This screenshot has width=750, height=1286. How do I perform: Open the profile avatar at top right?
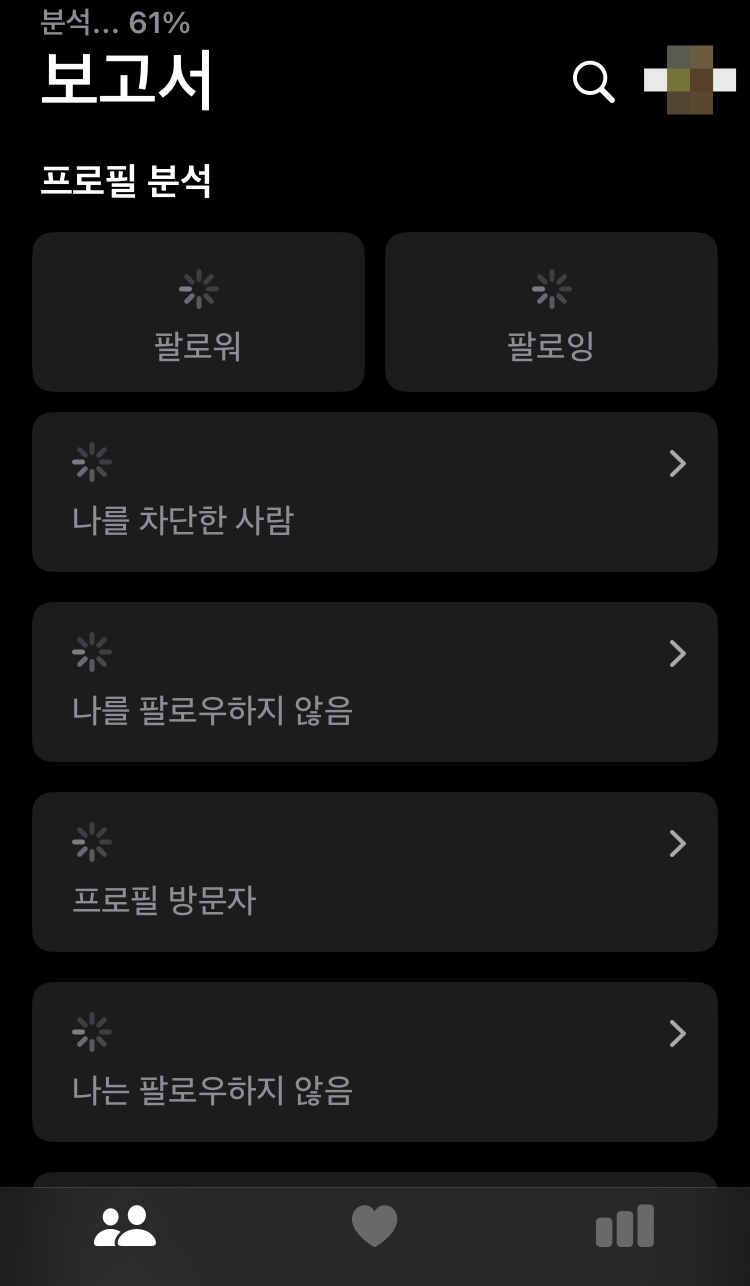(690, 80)
